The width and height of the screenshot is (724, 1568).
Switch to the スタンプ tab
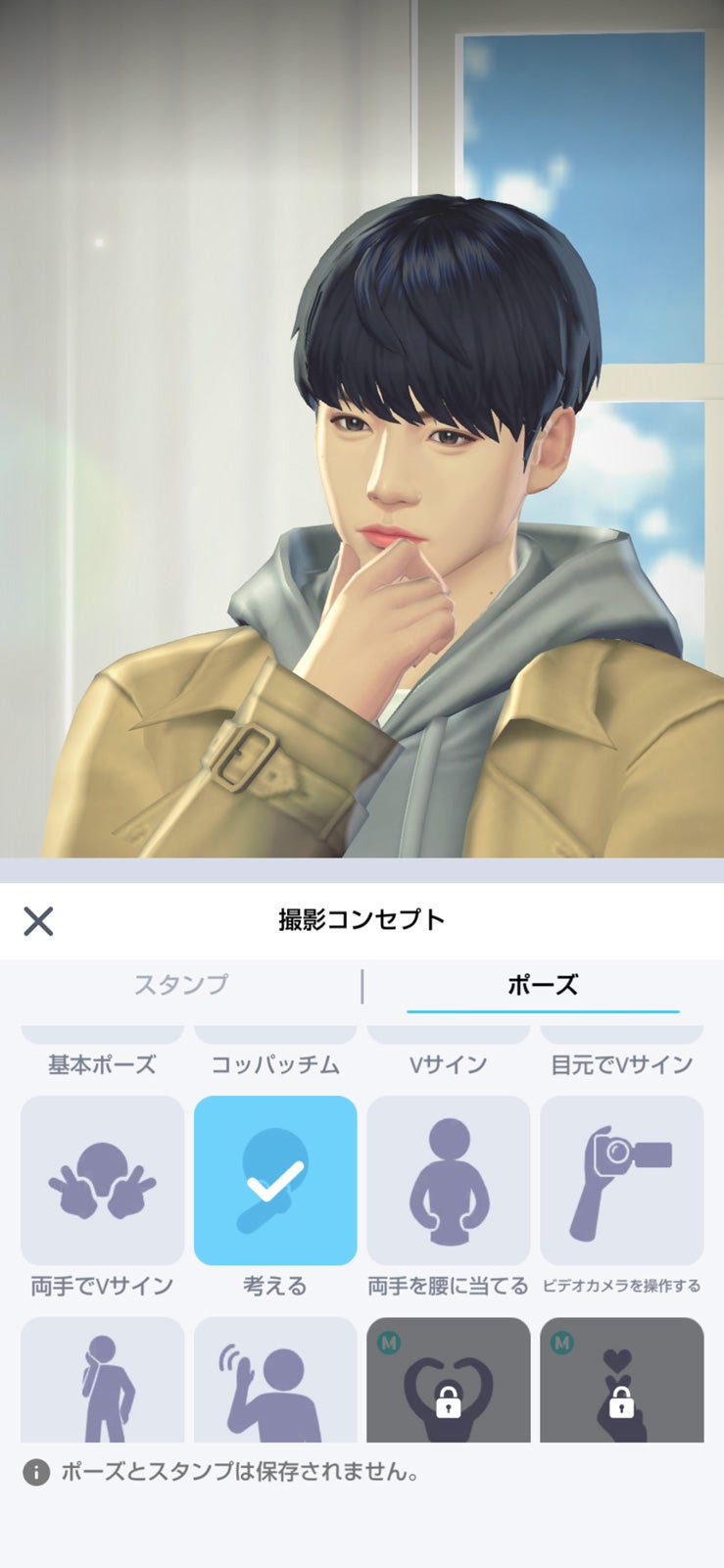[181, 984]
